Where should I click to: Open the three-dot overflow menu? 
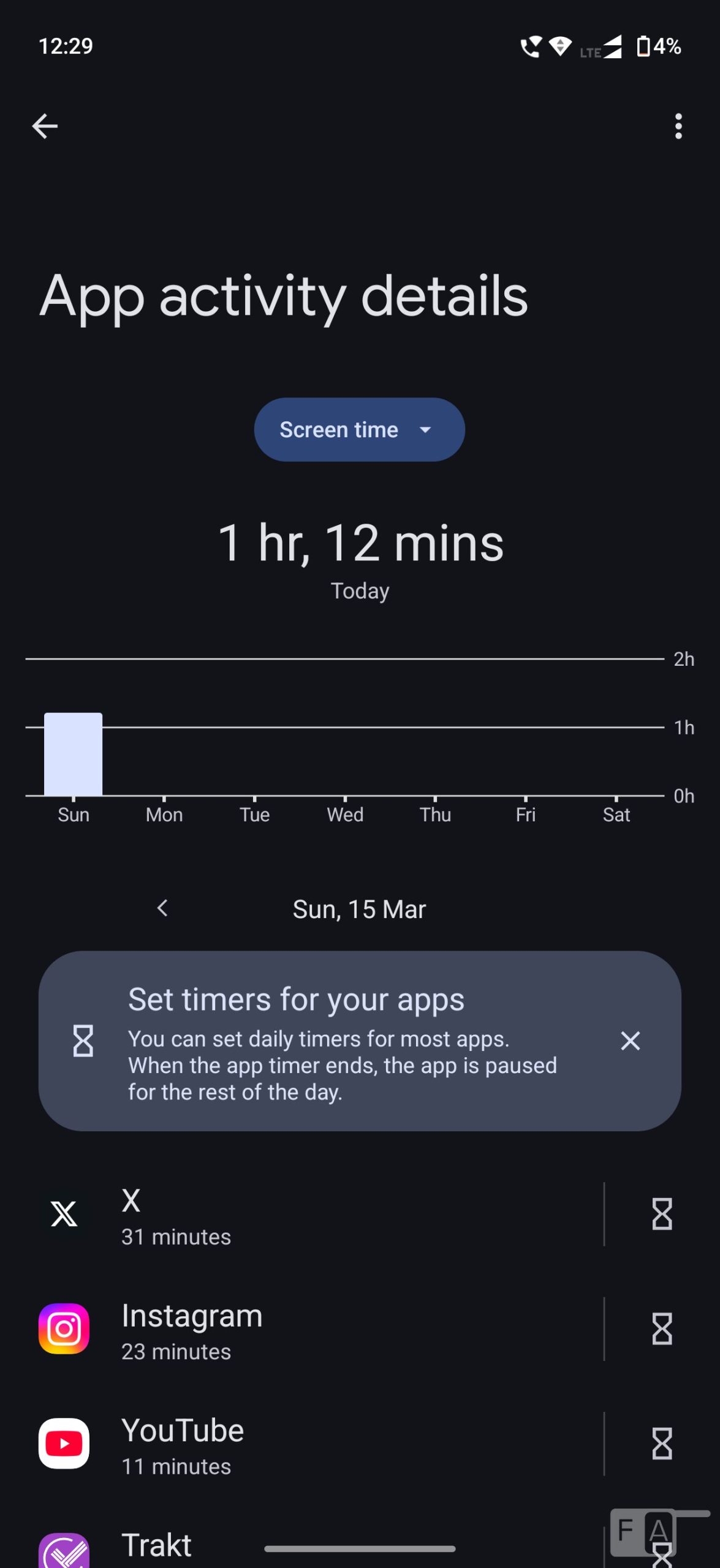click(678, 126)
